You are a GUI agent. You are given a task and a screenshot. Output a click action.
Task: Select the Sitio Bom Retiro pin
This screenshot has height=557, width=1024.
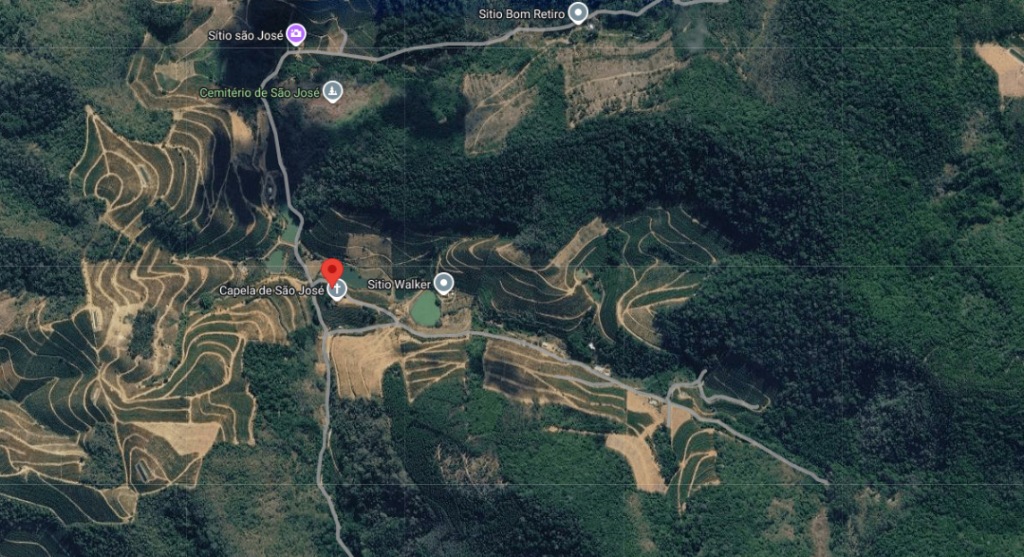[578, 12]
